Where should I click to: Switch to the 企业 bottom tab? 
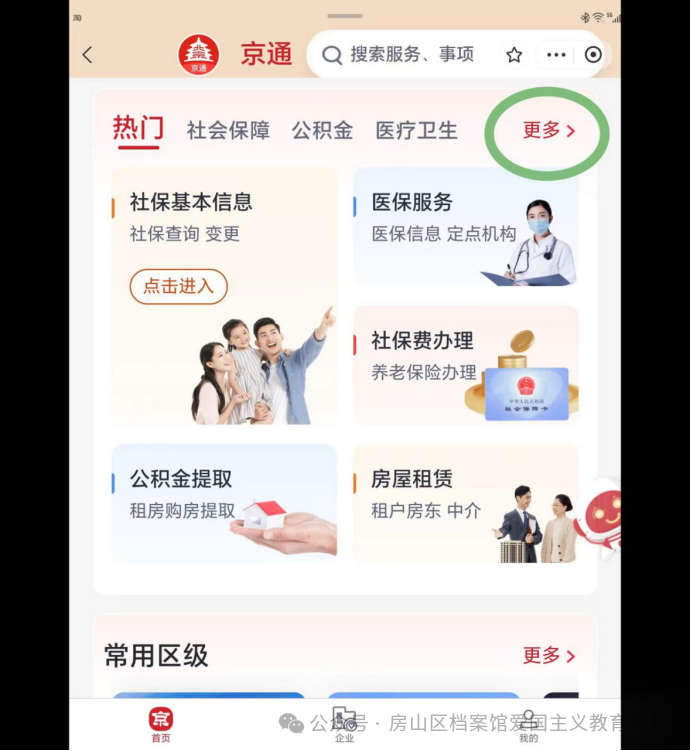(x=345, y=725)
